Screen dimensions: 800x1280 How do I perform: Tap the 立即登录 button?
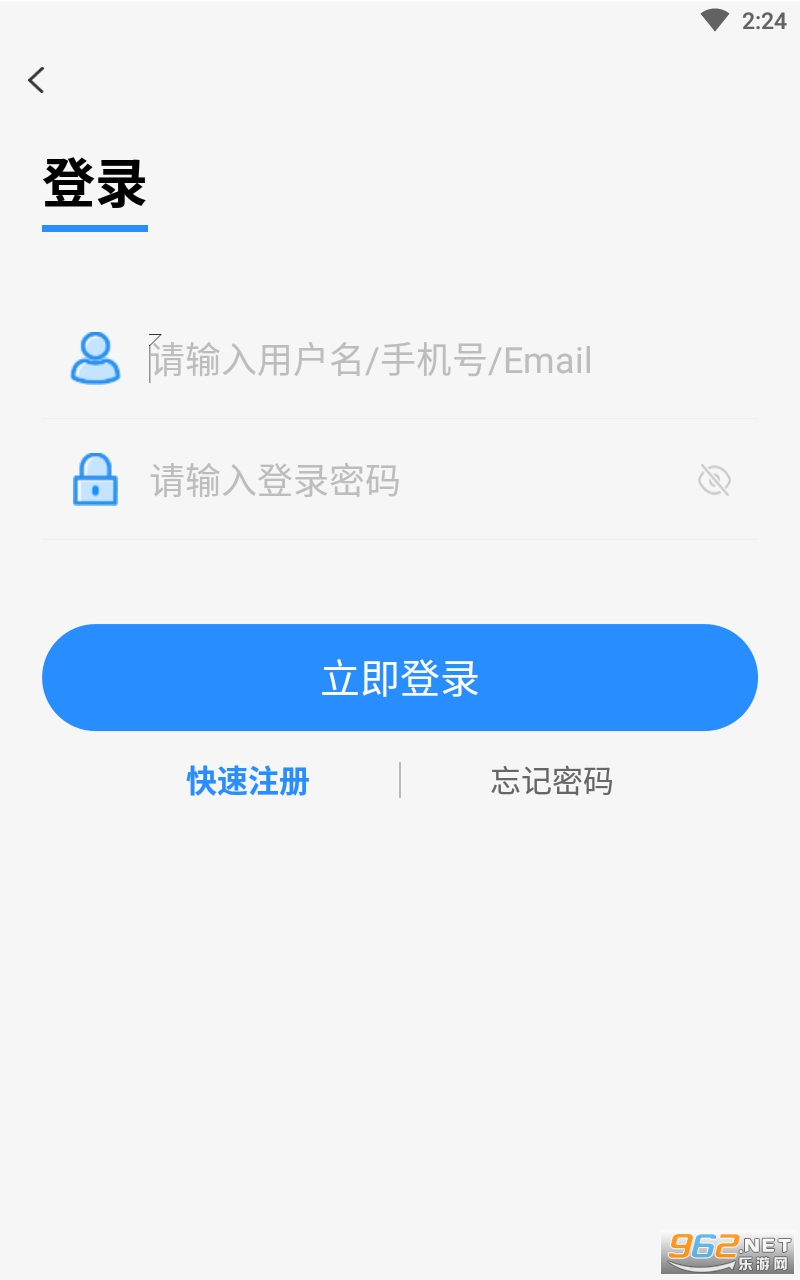tap(400, 678)
